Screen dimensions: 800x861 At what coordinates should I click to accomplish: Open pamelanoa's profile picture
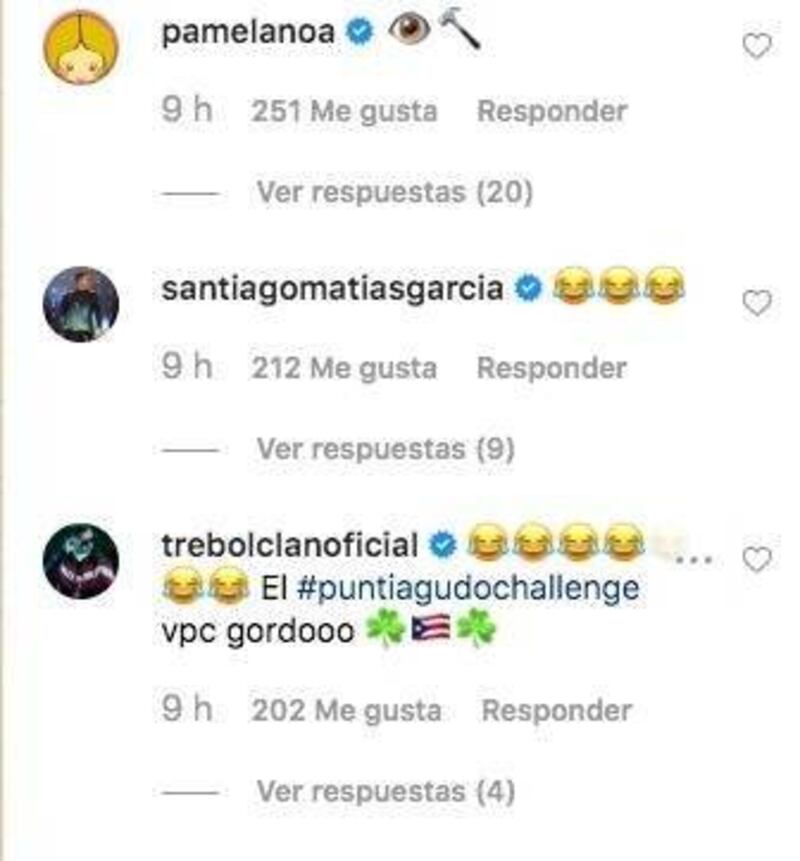[x=81, y=47]
